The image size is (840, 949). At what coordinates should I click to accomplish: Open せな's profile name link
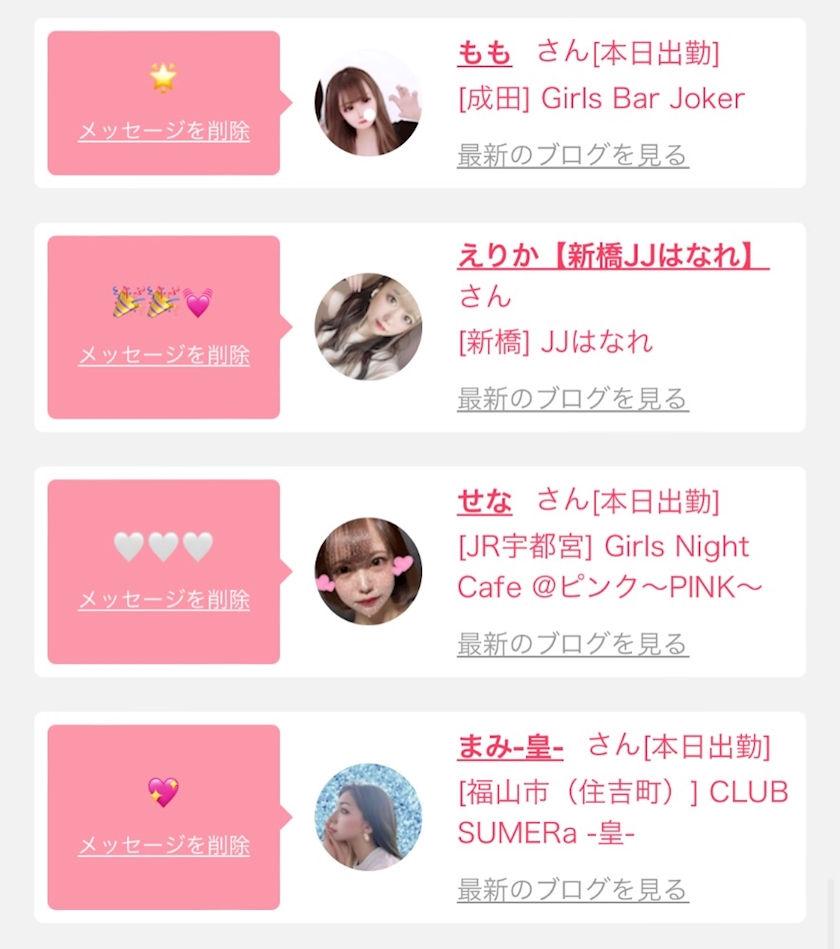(x=485, y=501)
